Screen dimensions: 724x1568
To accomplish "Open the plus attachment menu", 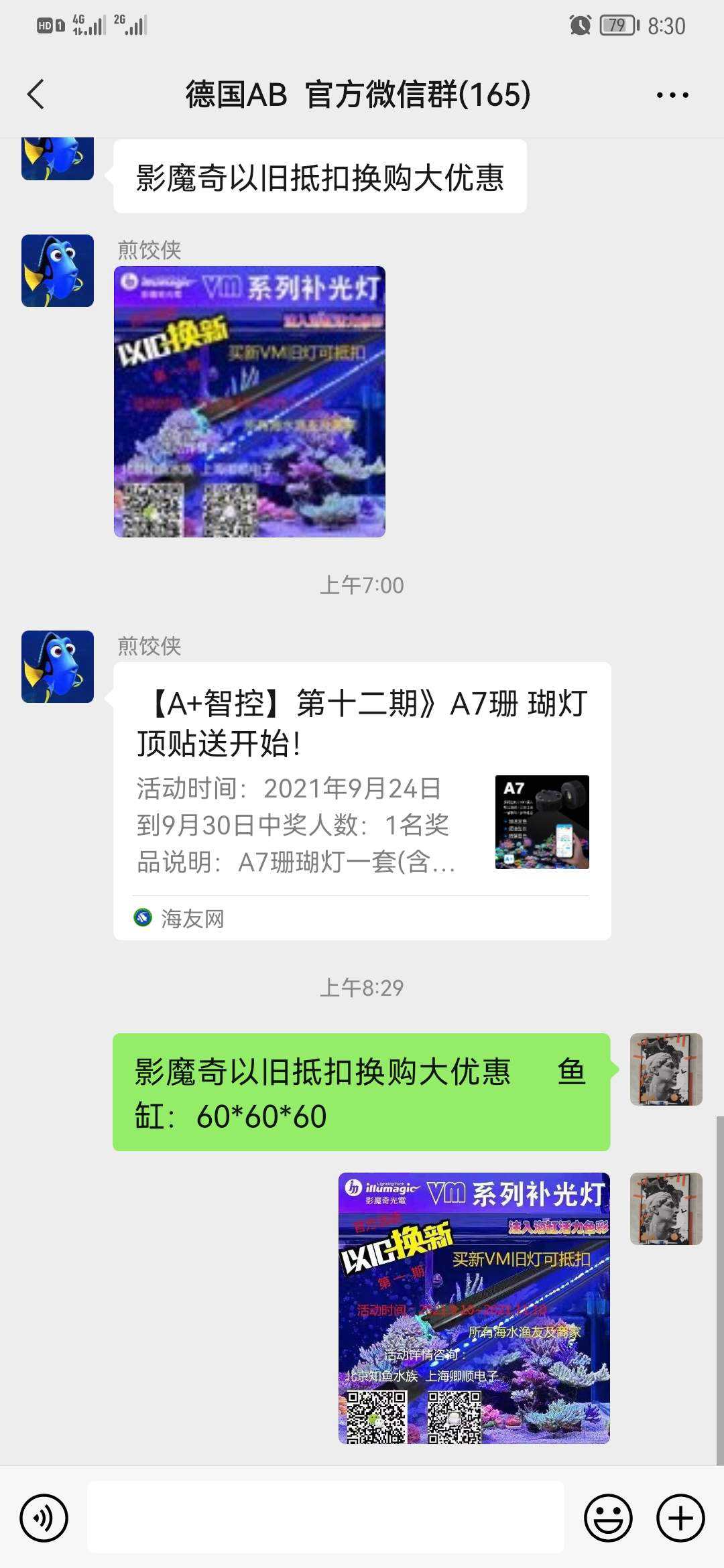I will pyautogui.click(x=680, y=1518).
